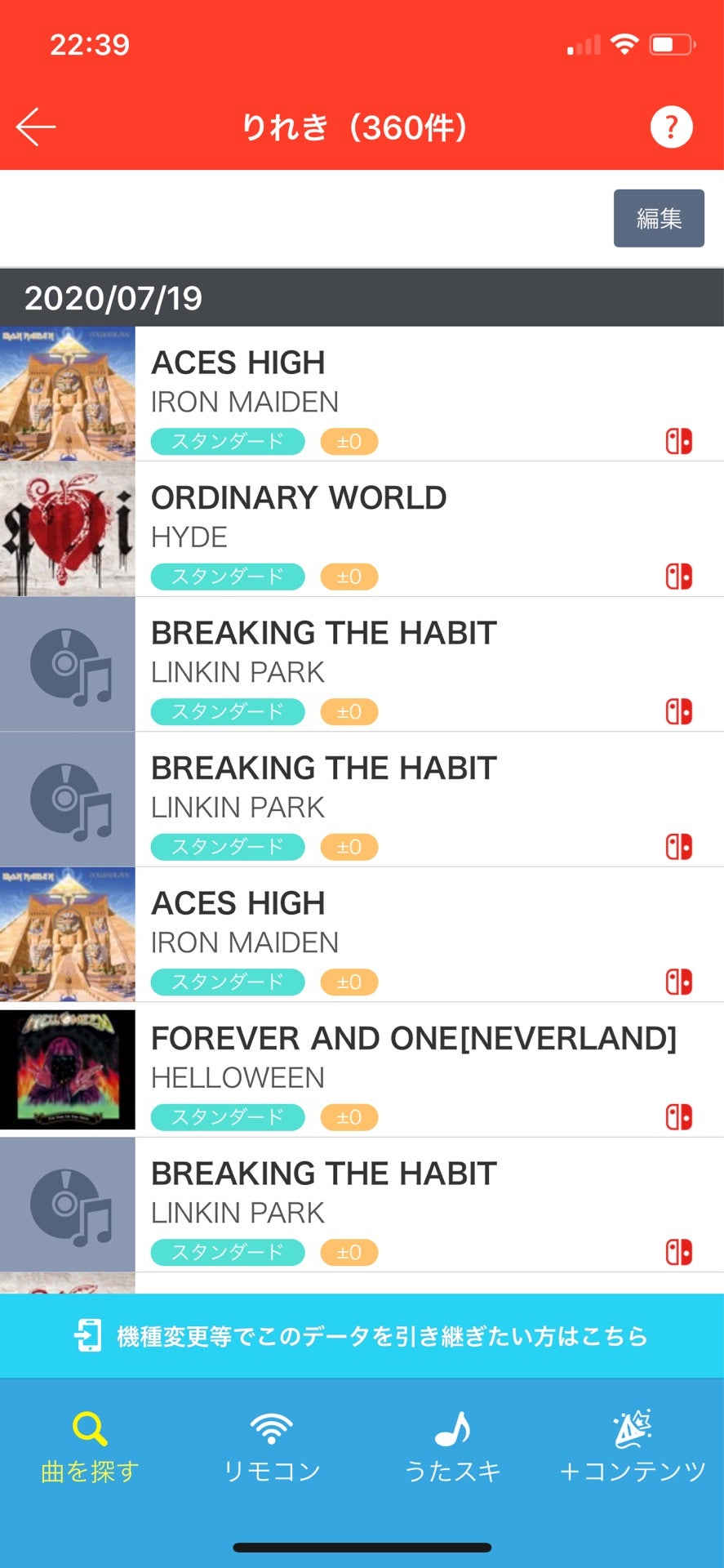
Task: Open the data transfer banner 機種変更等
Action: pyautogui.click(x=362, y=1336)
